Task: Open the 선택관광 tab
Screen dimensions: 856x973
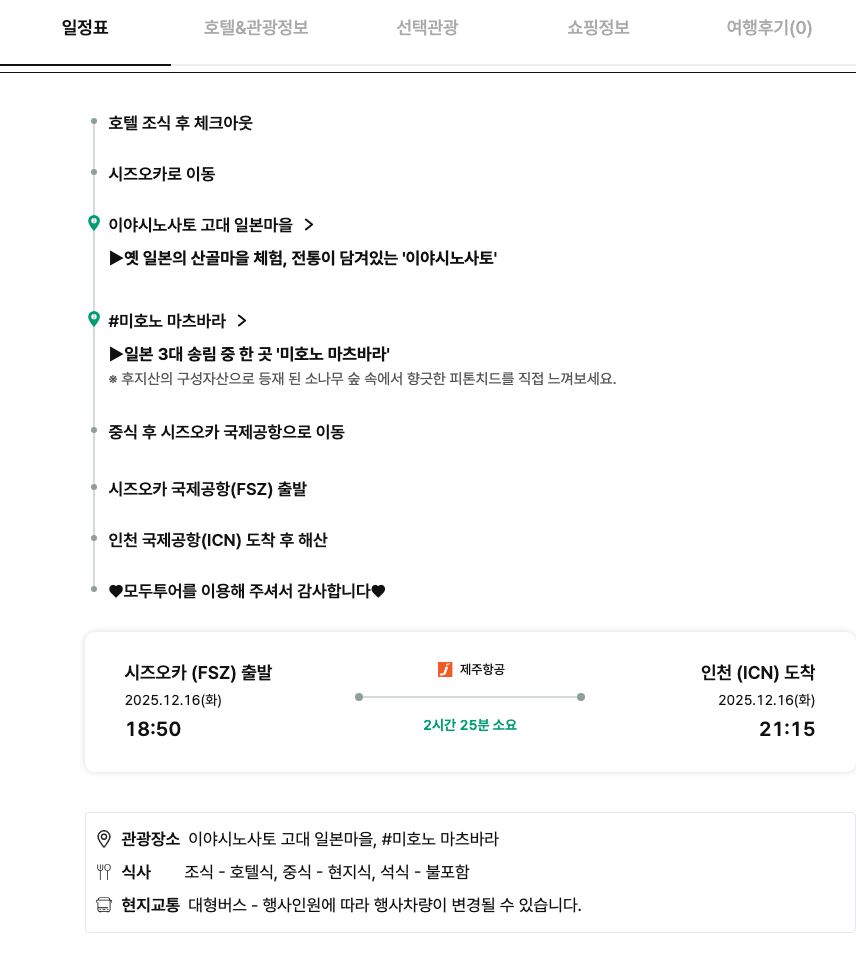Action: click(427, 28)
